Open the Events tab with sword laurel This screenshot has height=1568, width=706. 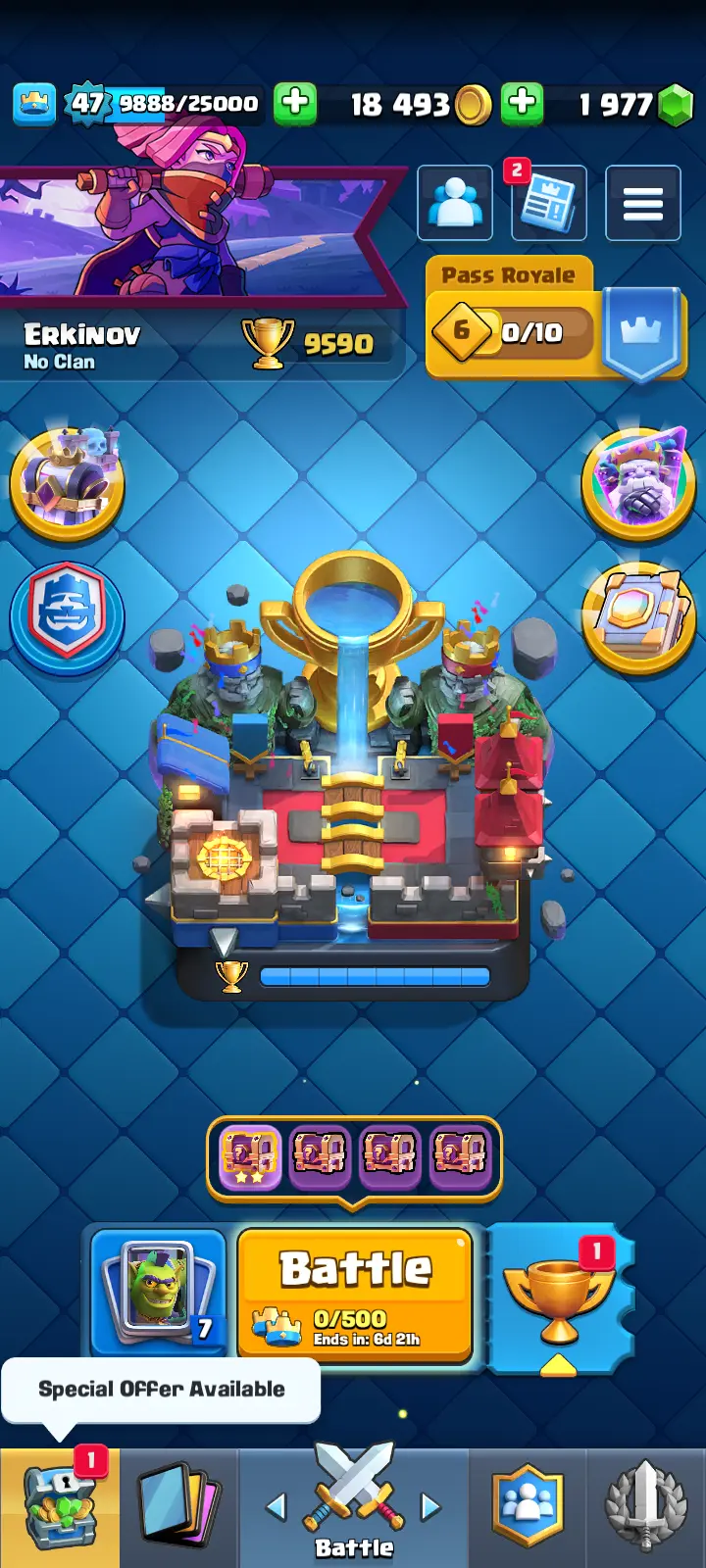click(x=645, y=1509)
